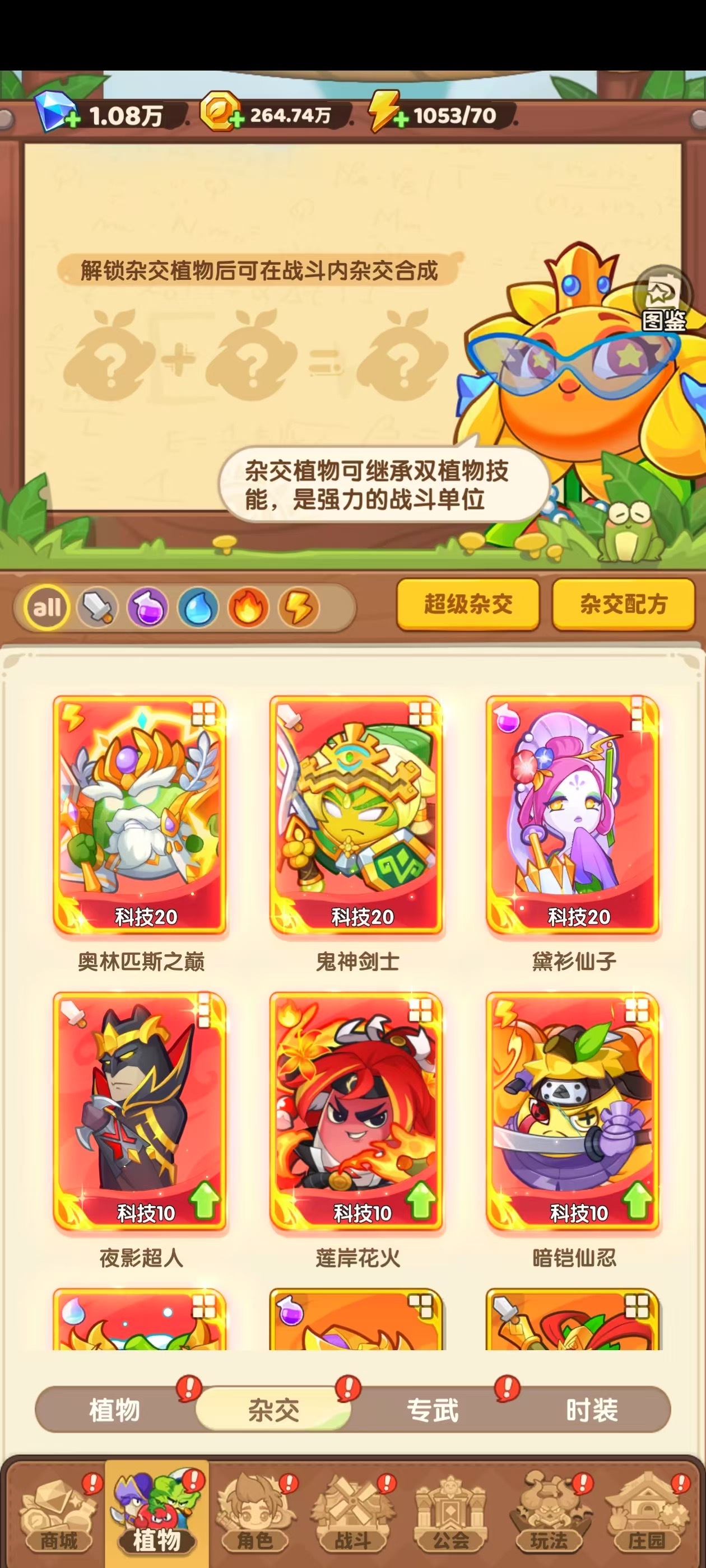The height and width of the screenshot is (1568, 706).
Task: Select the sword type filter
Action: [97, 607]
